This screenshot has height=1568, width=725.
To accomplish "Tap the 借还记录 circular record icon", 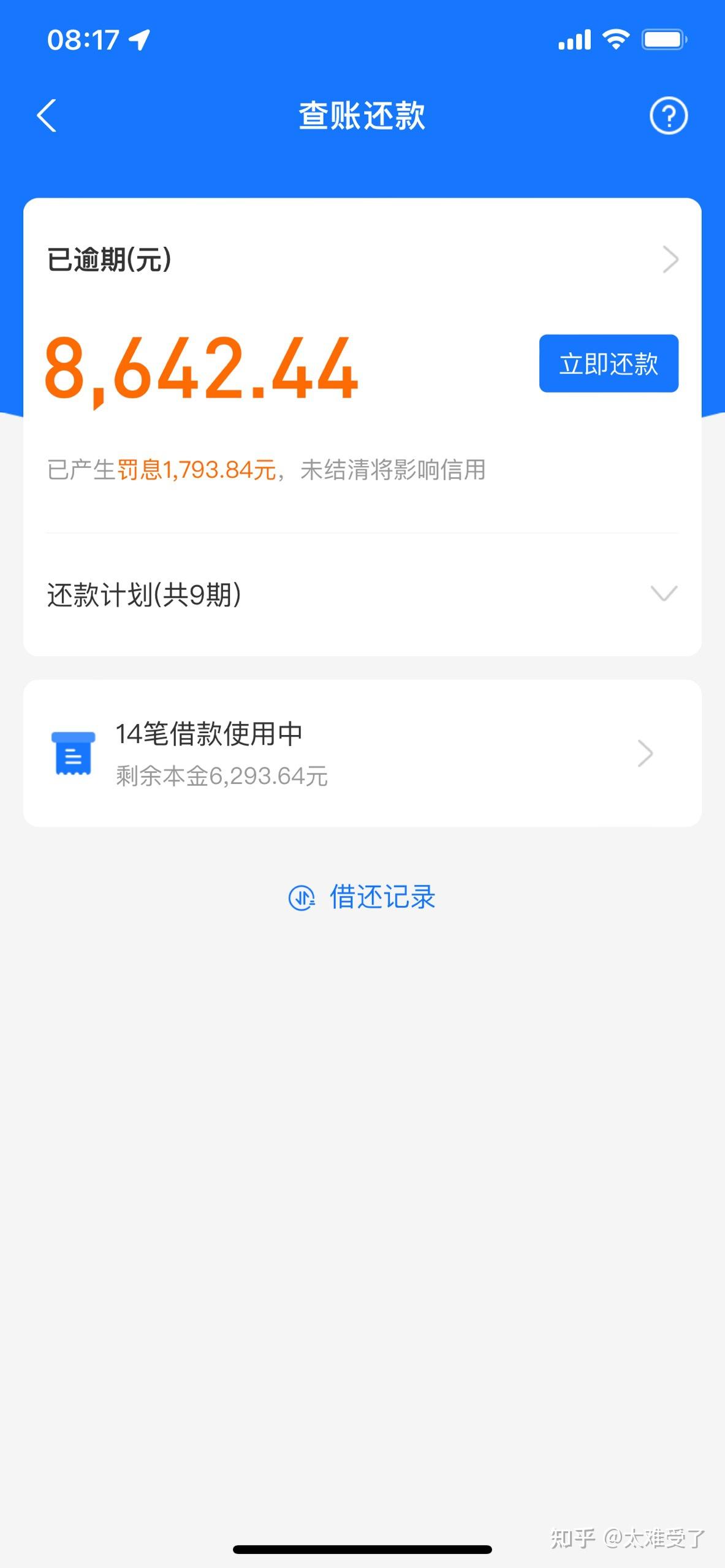I will pyautogui.click(x=302, y=897).
